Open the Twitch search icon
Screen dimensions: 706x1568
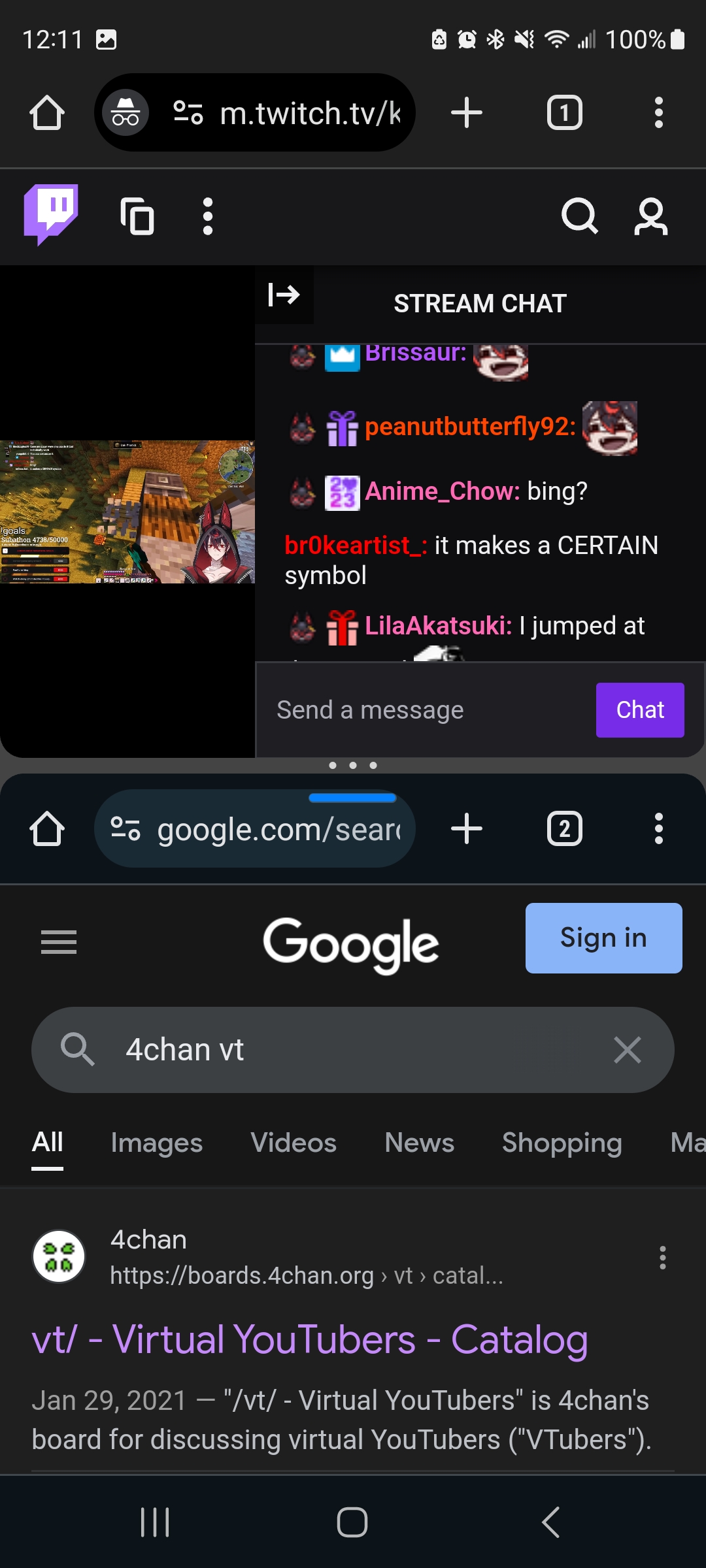click(579, 216)
